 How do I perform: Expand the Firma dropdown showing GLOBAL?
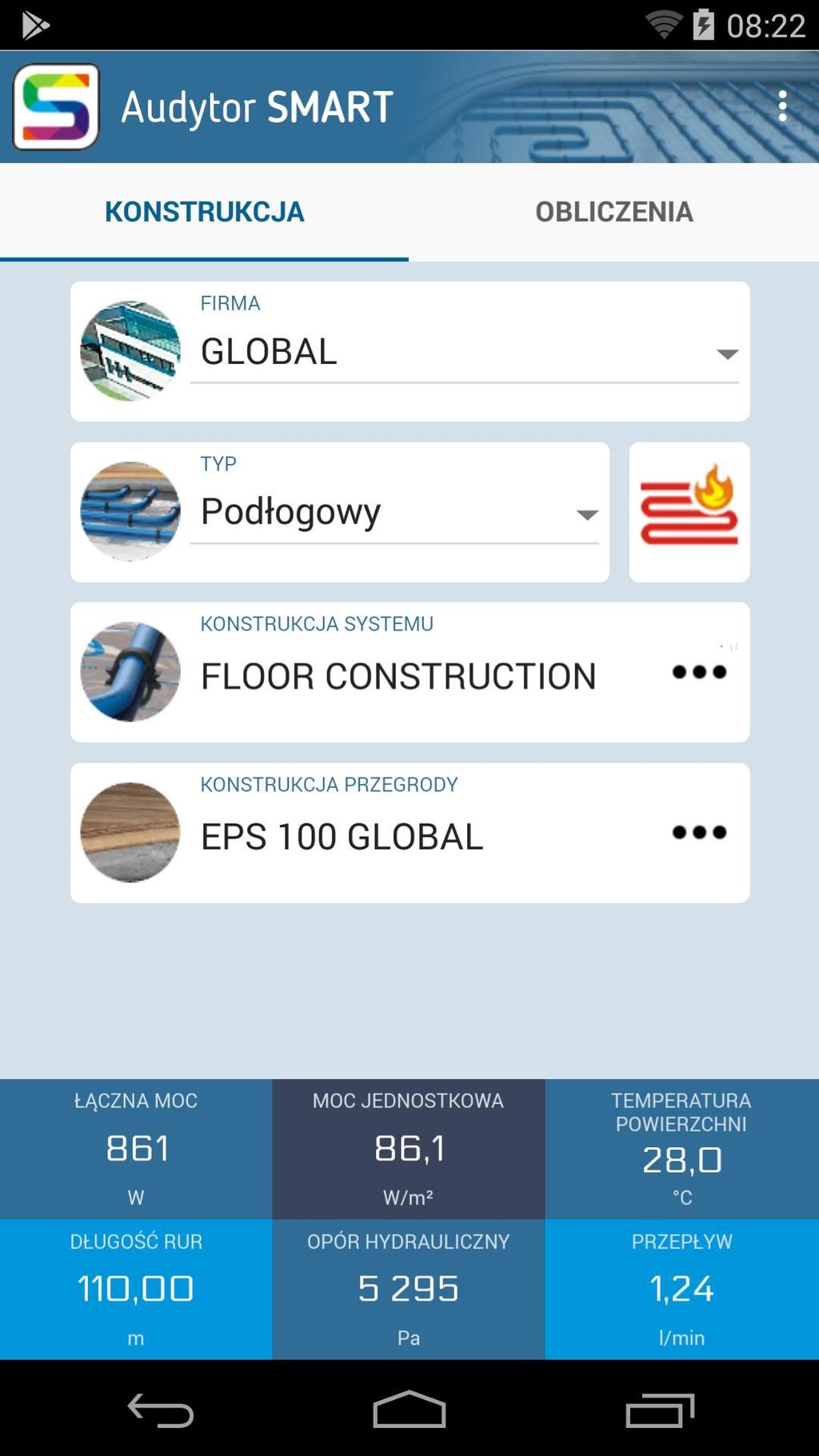tap(464, 353)
